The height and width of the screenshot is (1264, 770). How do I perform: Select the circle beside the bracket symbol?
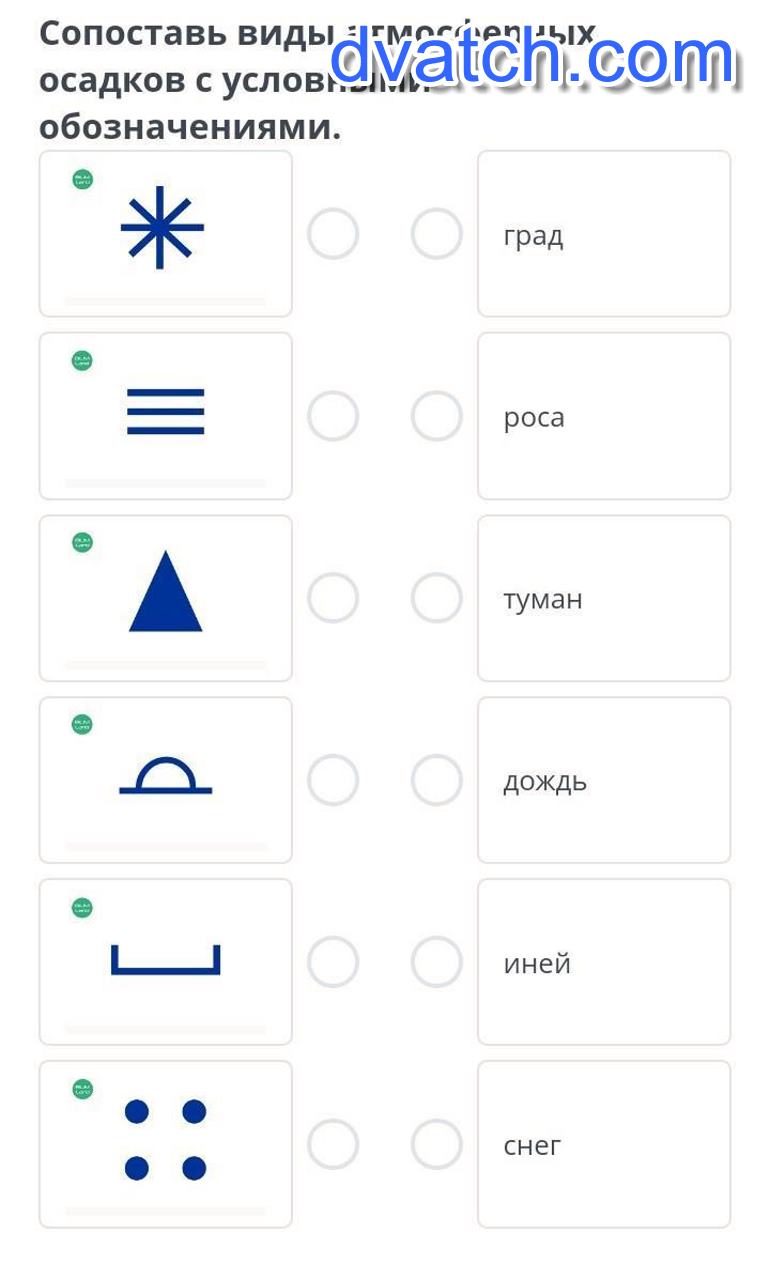[x=333, y=962]
